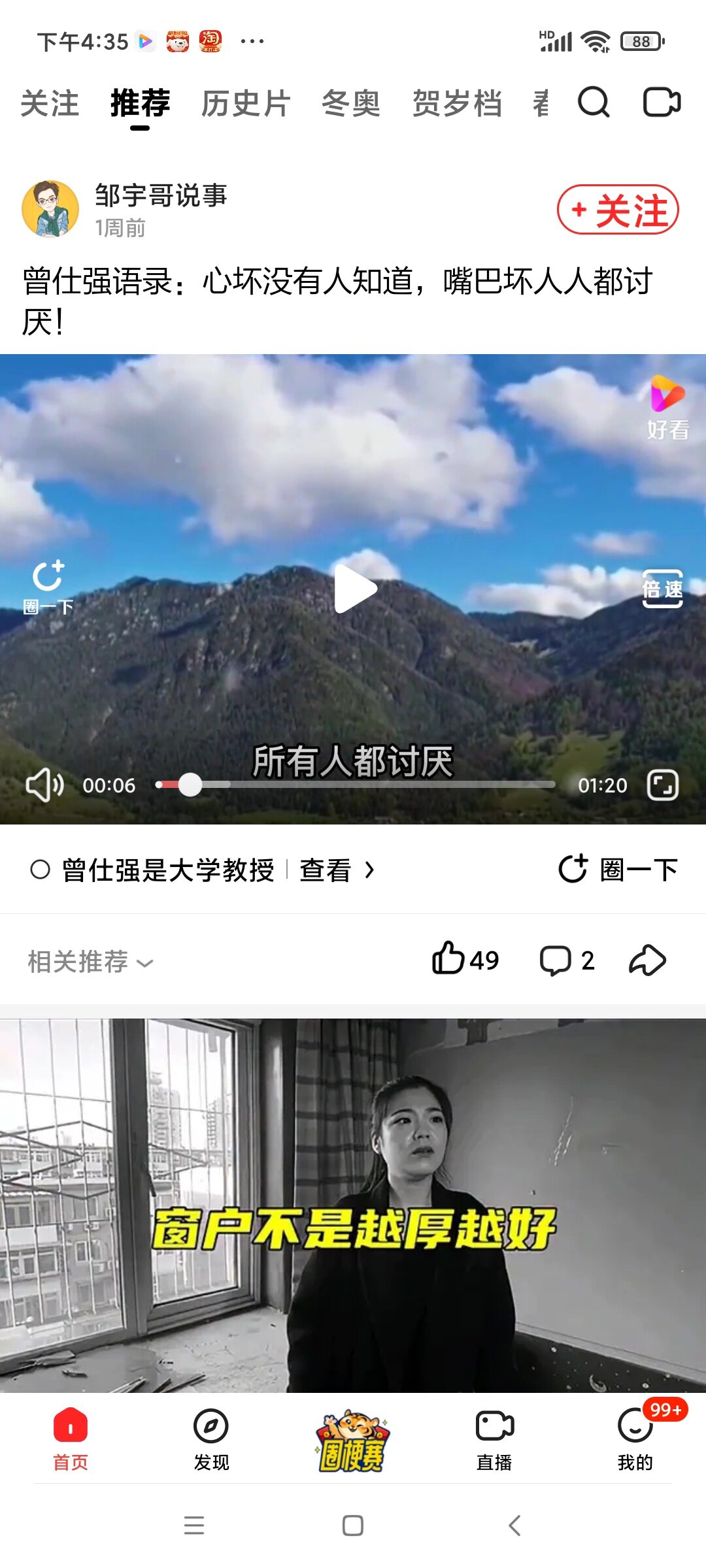
Task: Switch to the 贺岁档 tab
Action: pyautogui.click(x=457, y=103)
